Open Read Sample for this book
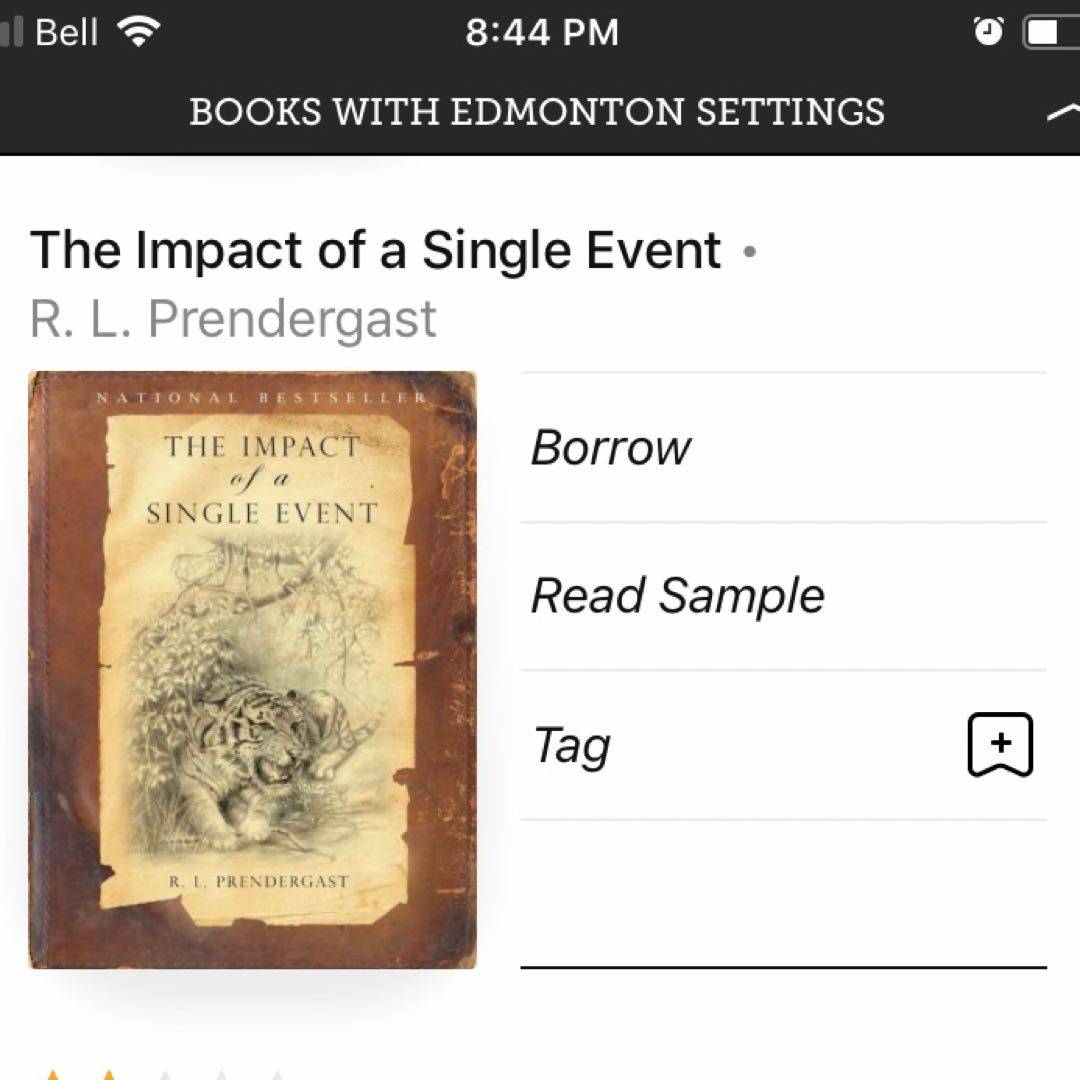Viewport: 1080px width, 1080px height. click(677, 596)
